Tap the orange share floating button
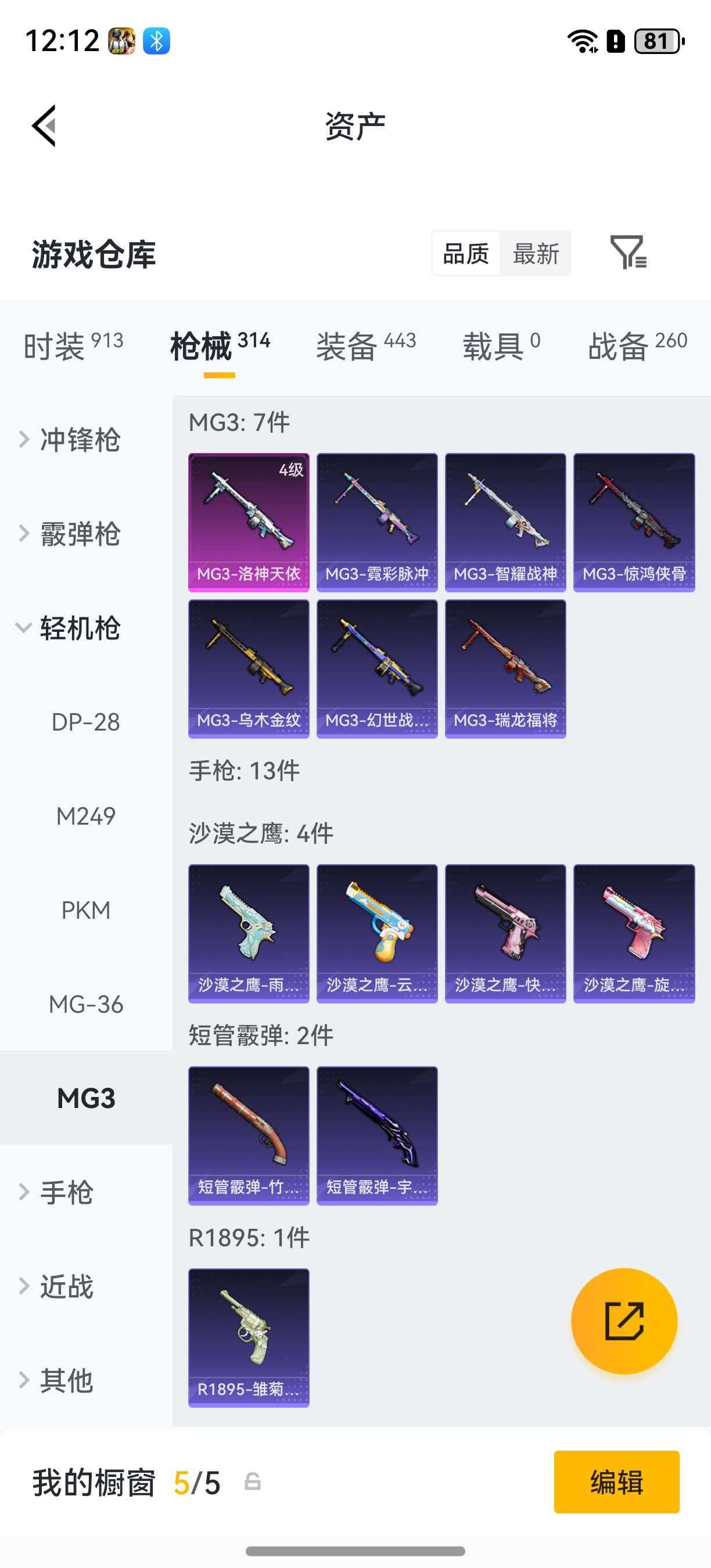 pos(624,1321)
